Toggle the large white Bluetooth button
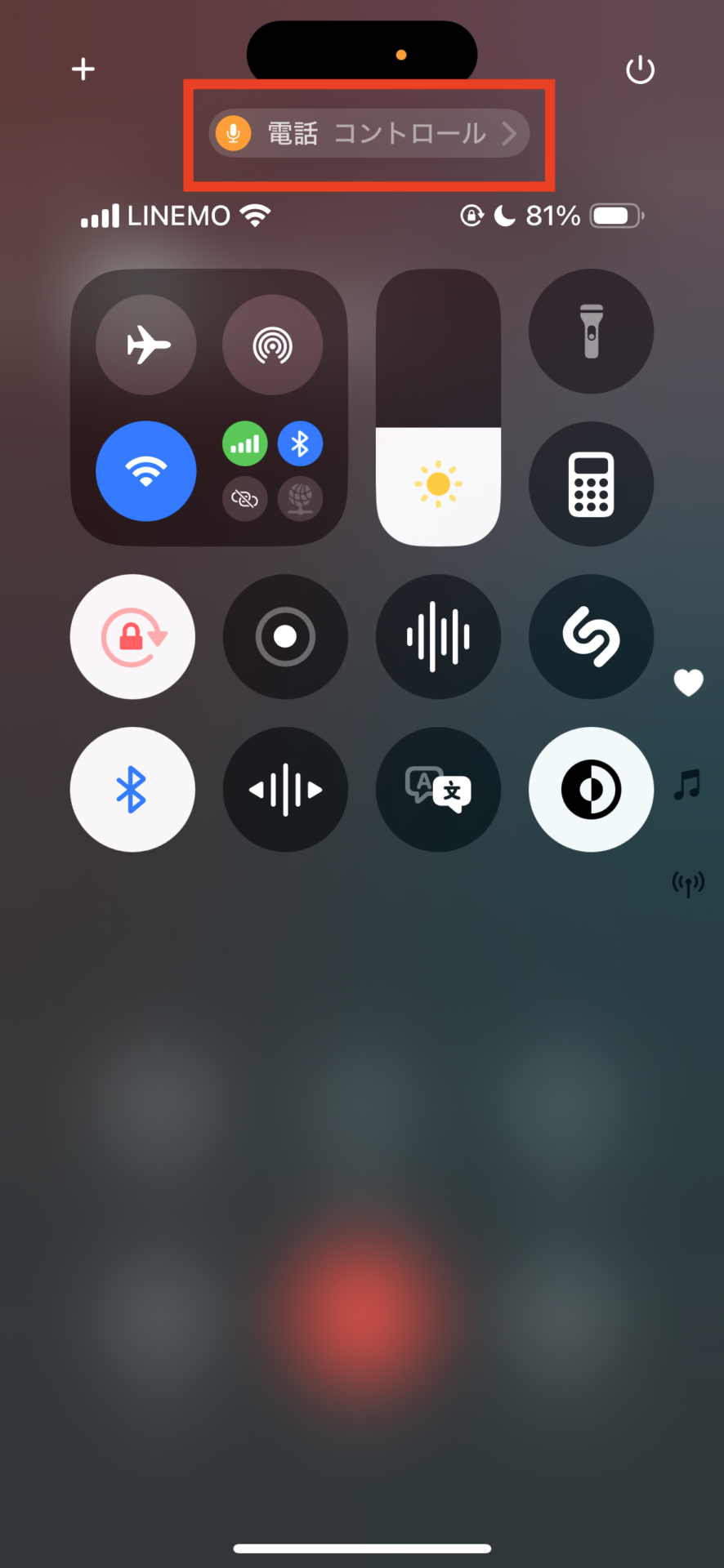 pyautogui.click(x=132, y=790)
